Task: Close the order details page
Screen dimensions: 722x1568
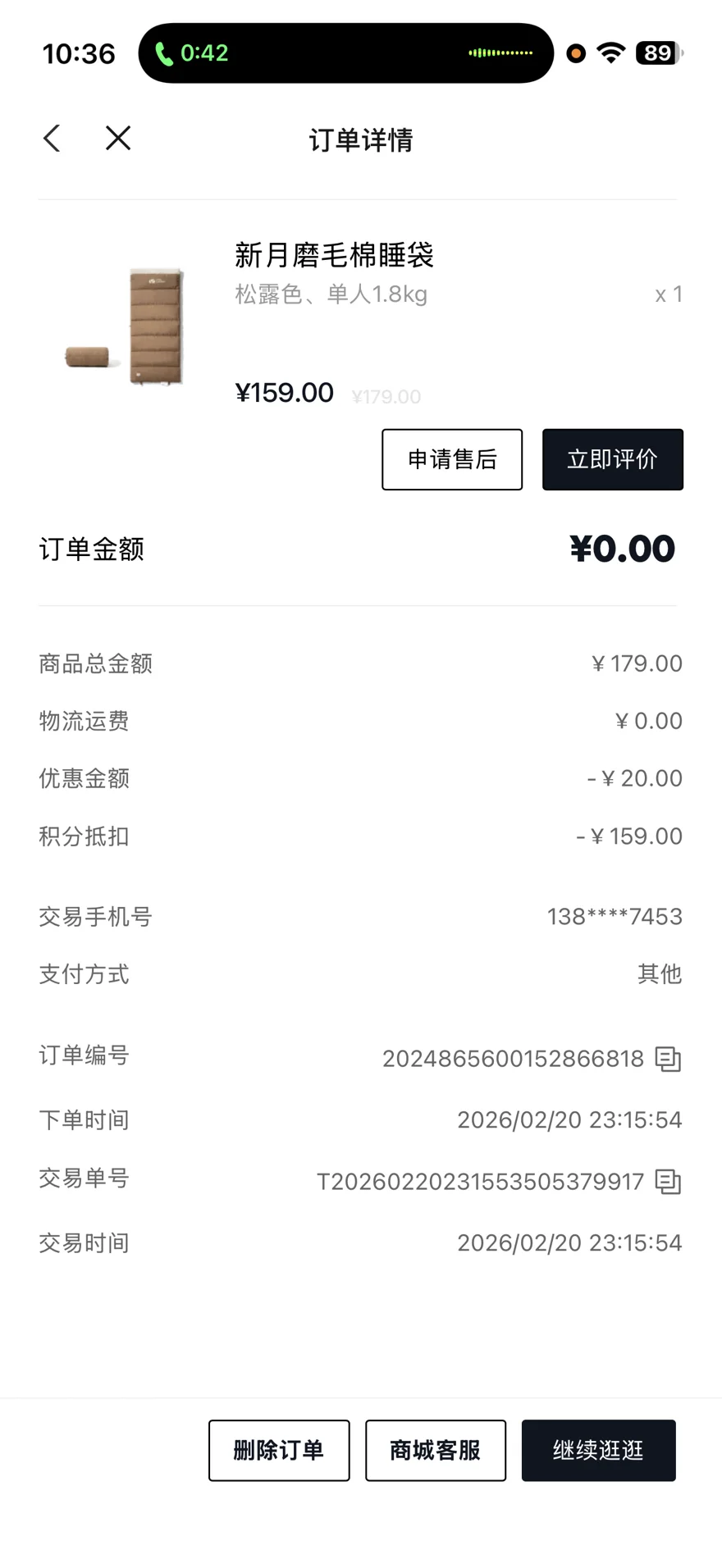Action: (x=118, y=139)
